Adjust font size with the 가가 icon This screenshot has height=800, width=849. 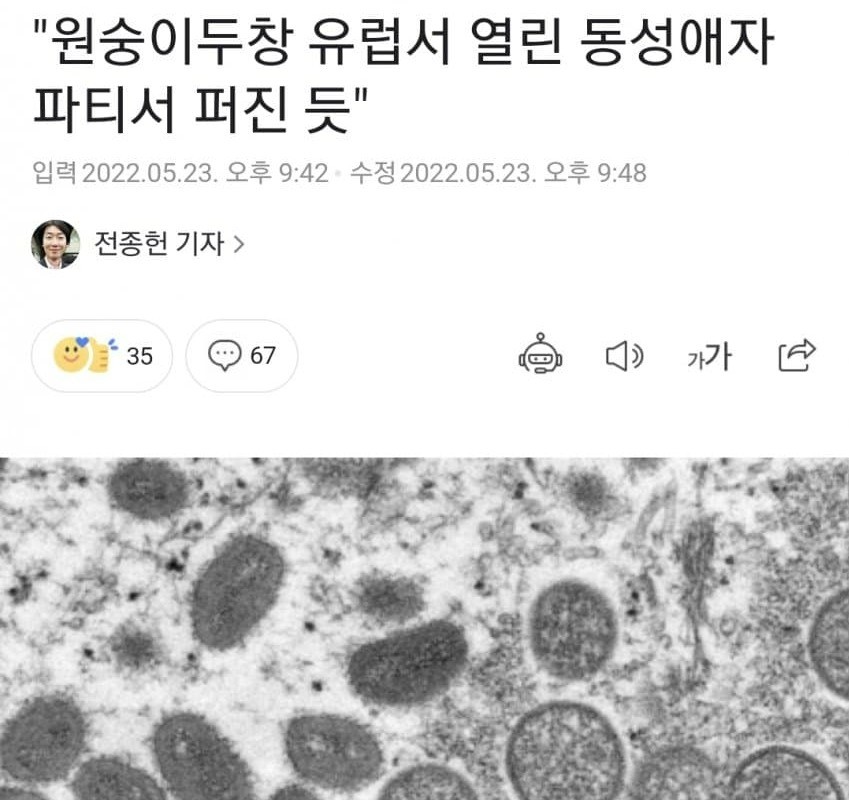click(709, 356)
